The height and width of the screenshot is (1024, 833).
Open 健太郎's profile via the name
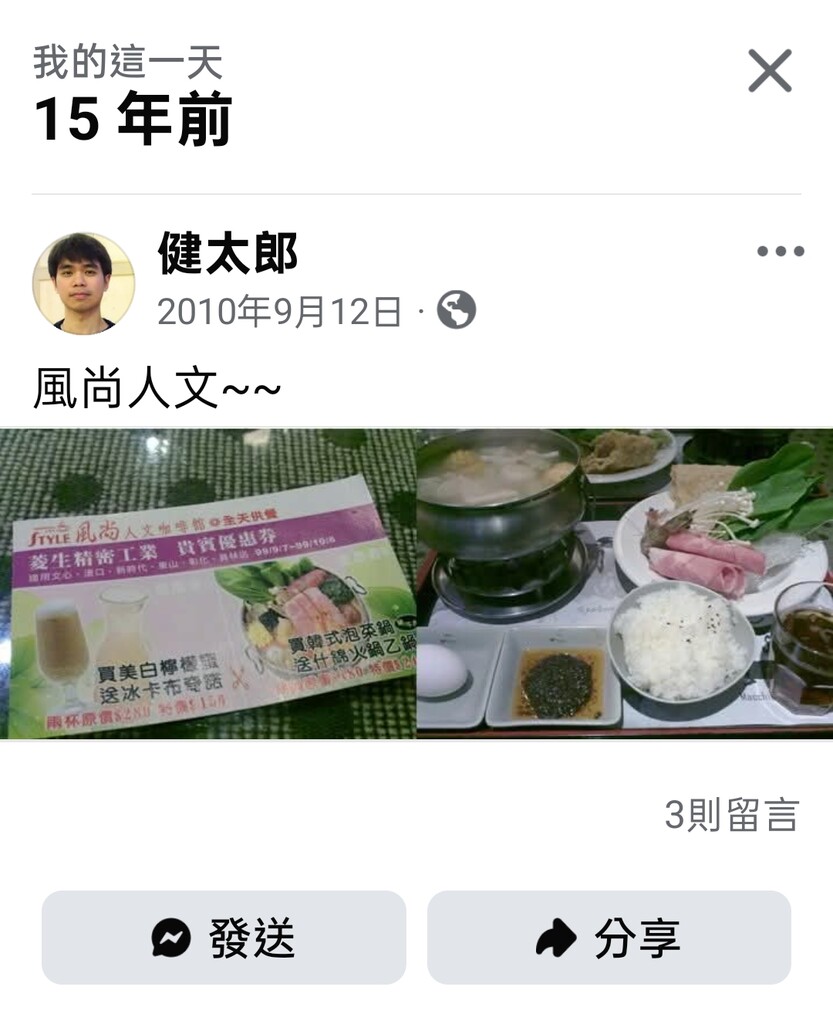[228, 253]
